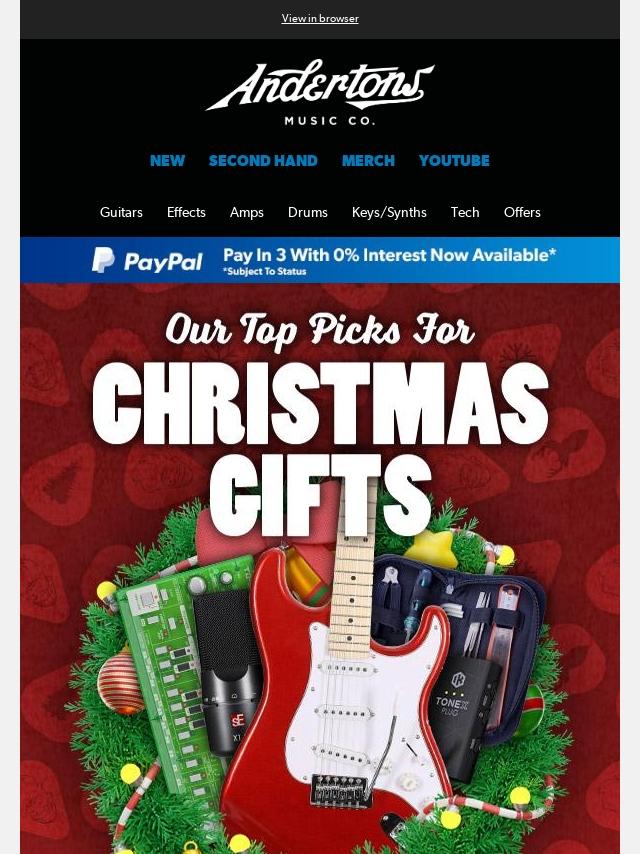
Task: Open the MERCH link
Action: tap(368, 161)
